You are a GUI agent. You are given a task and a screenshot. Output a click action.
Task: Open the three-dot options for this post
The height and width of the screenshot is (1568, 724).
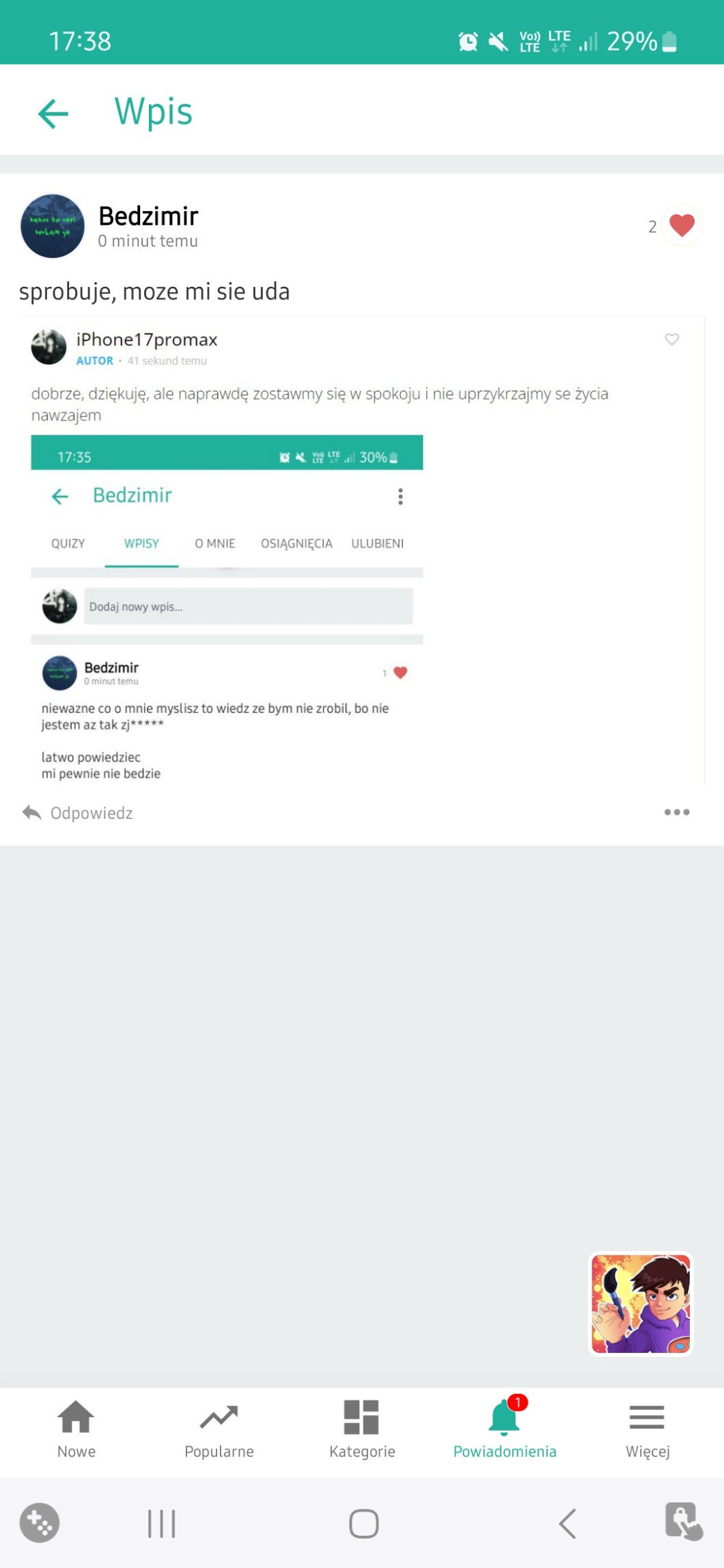[676, 812]
